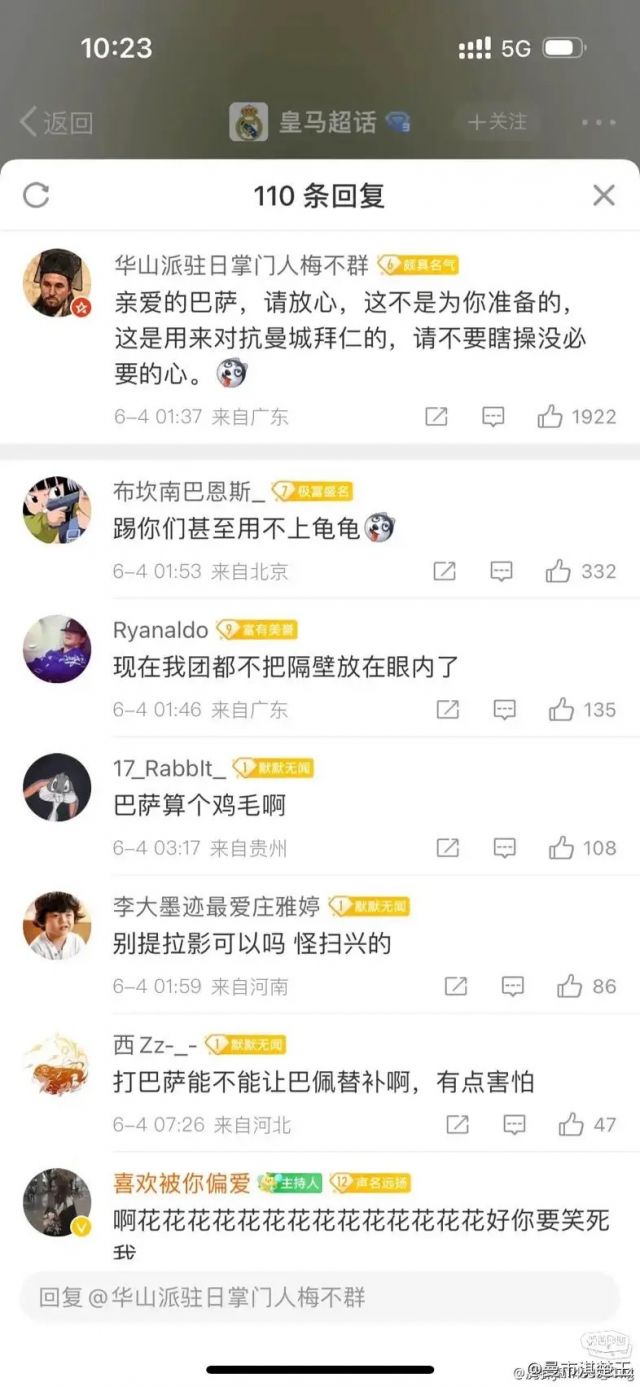
Task: Reply to 17_Rabblt_'s comment
Action: click(504, 848)
